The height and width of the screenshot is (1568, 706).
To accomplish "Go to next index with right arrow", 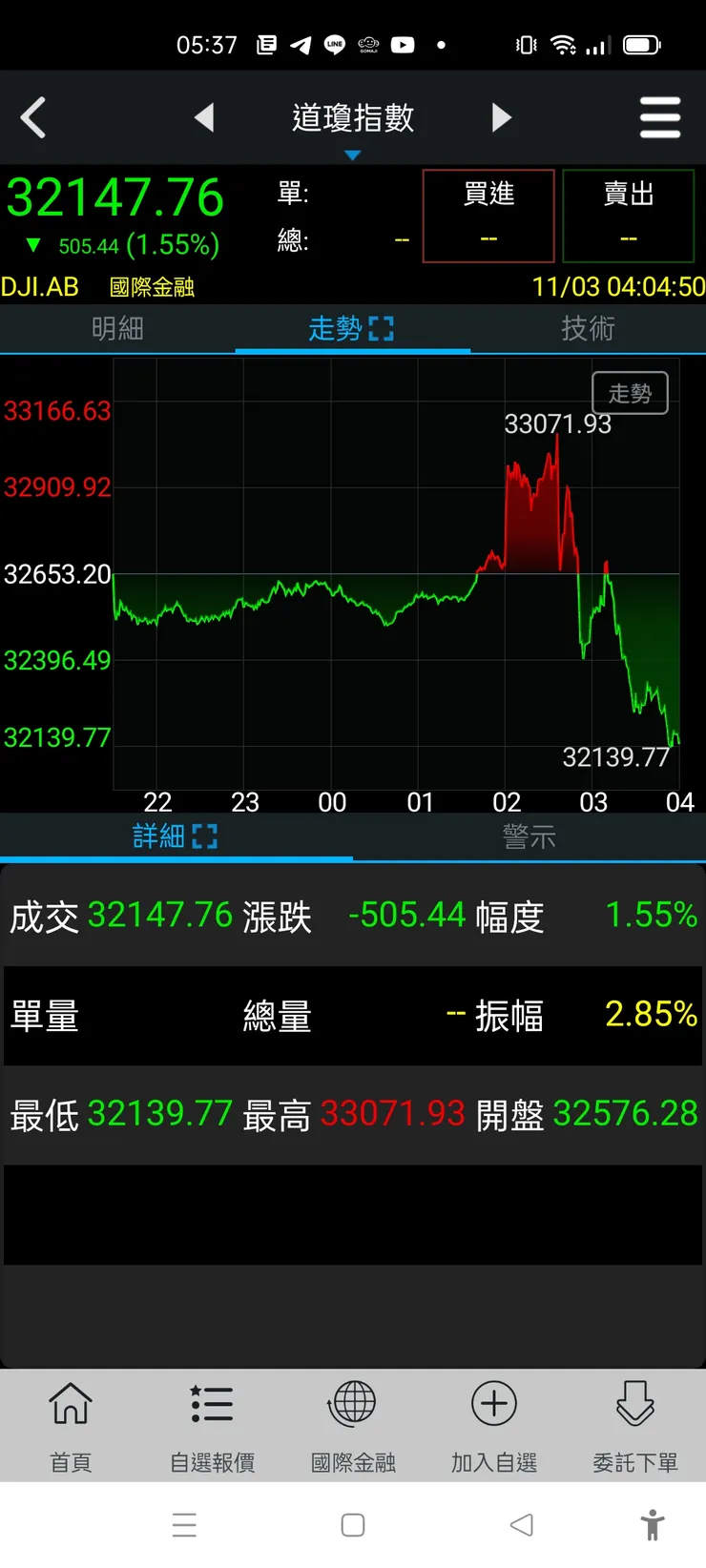I will pos(501,116).
